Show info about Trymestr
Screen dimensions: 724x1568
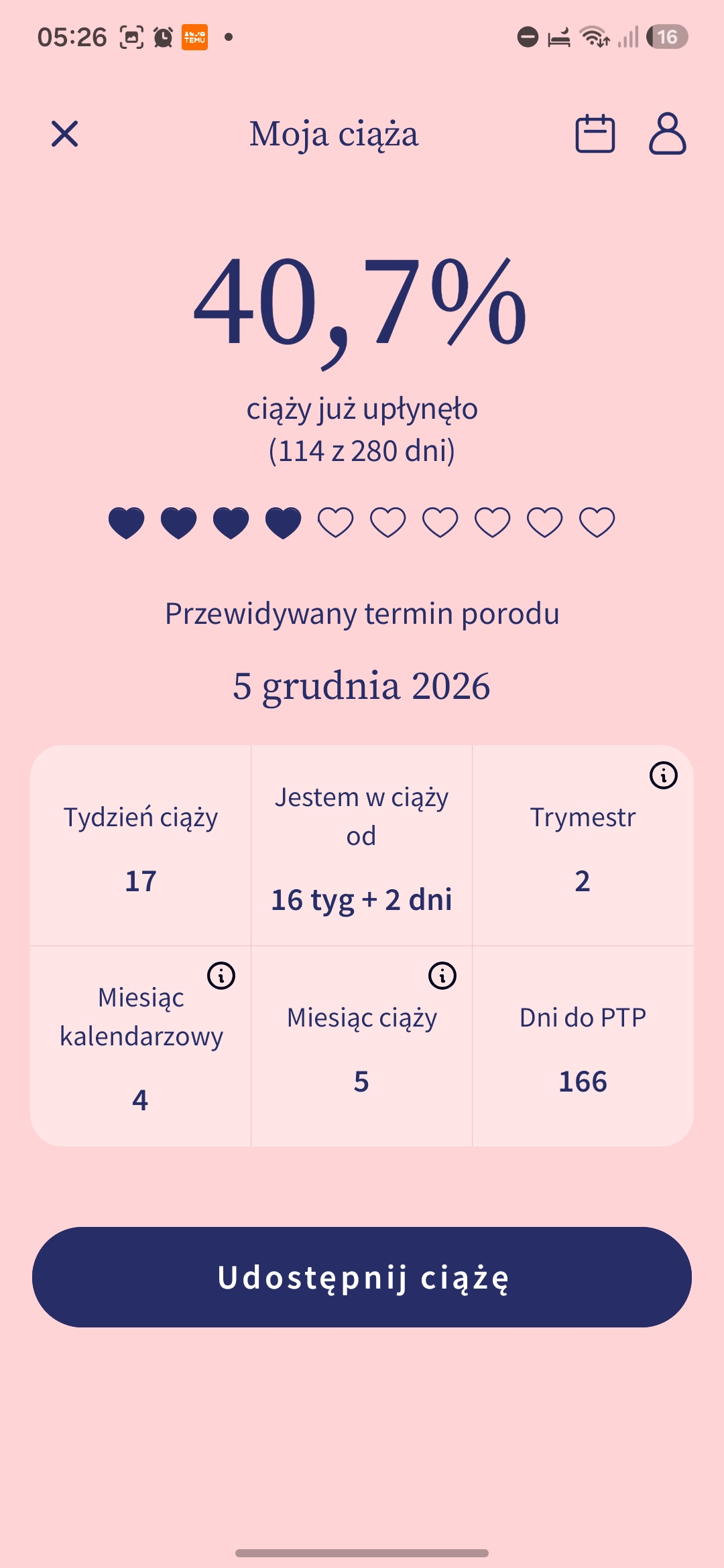point(664,775)
